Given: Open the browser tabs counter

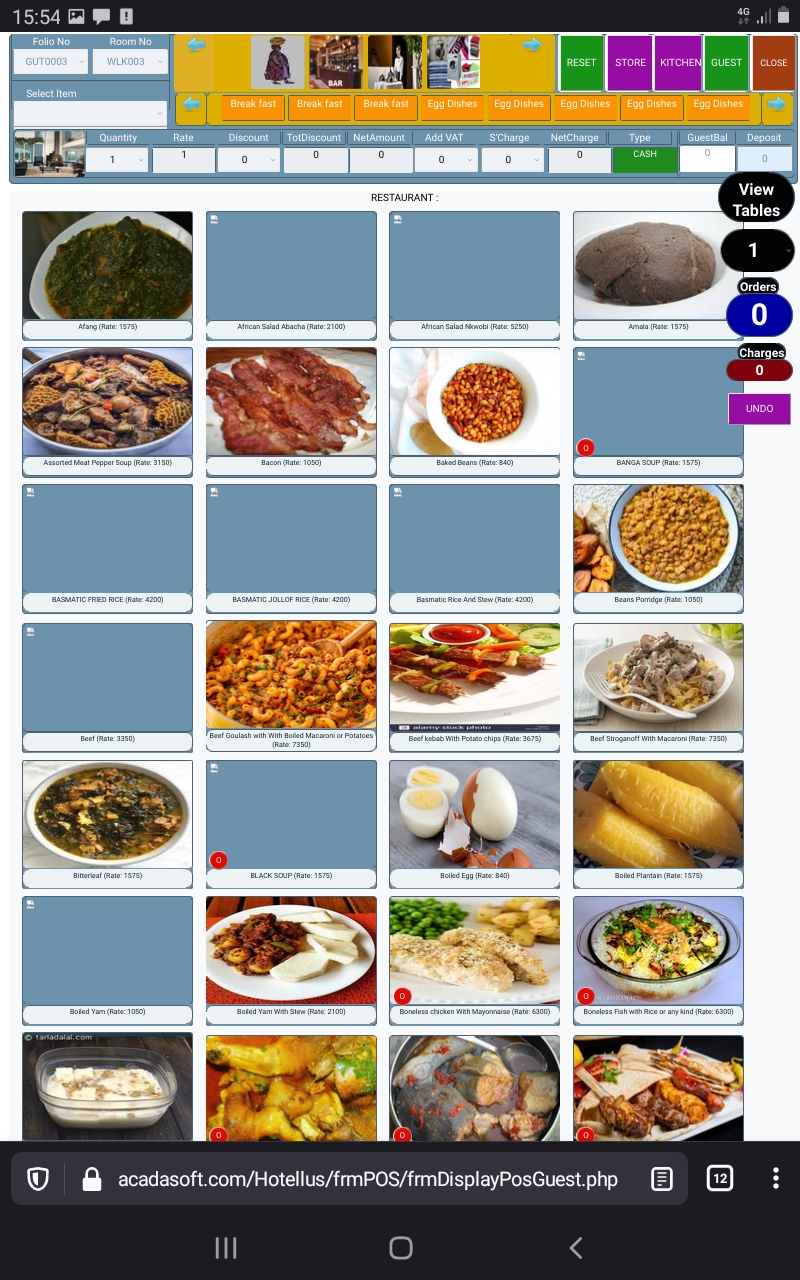Looking at the screenshot, I should point(719,1178).
